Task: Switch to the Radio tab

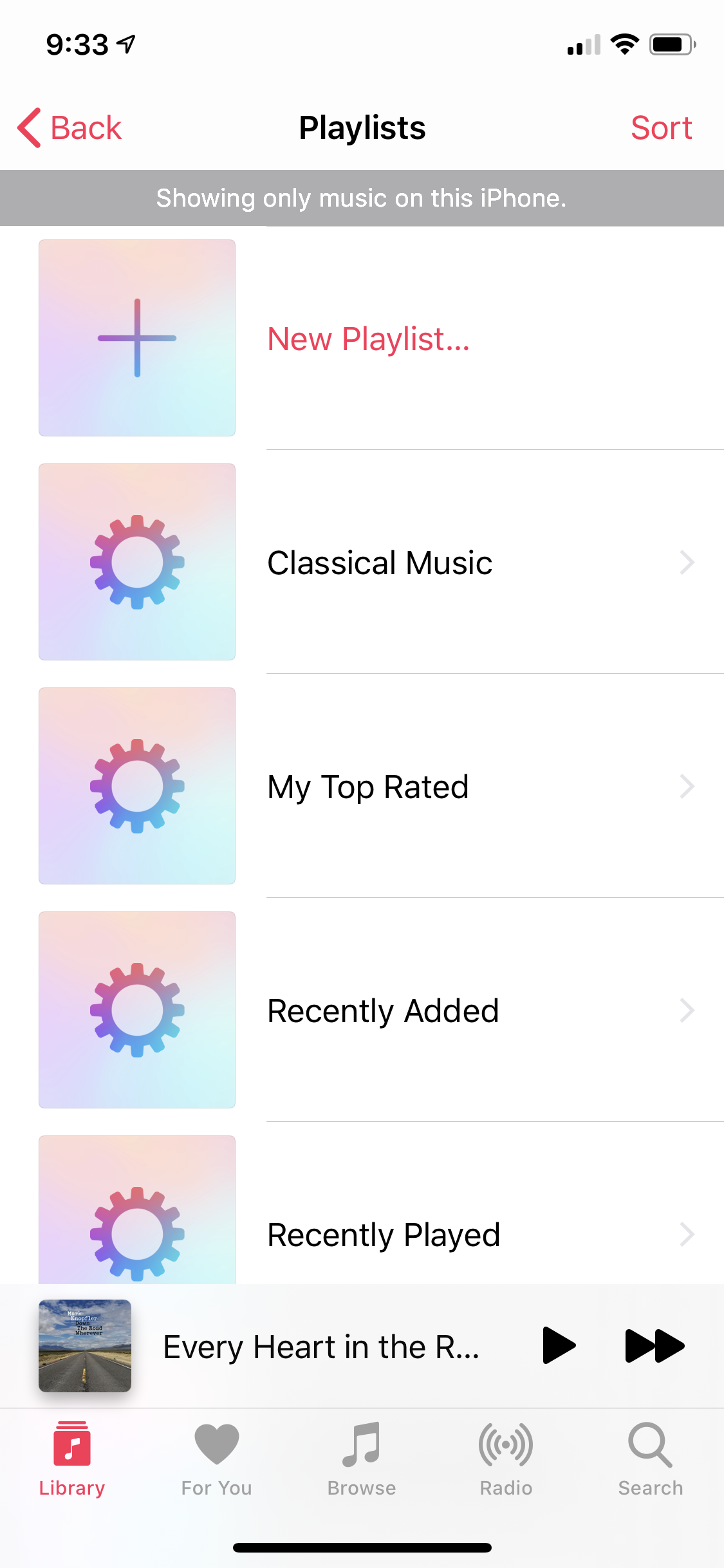Action: pyautogui.click(x=506, y=1459)
